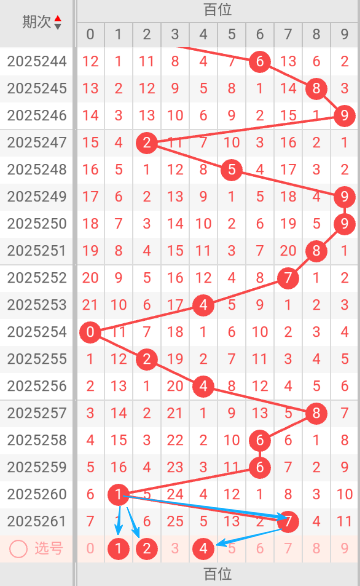Deselect number 4 in the 选号 row
This screenshot has width=360, height=586.
tap(203, 549)
